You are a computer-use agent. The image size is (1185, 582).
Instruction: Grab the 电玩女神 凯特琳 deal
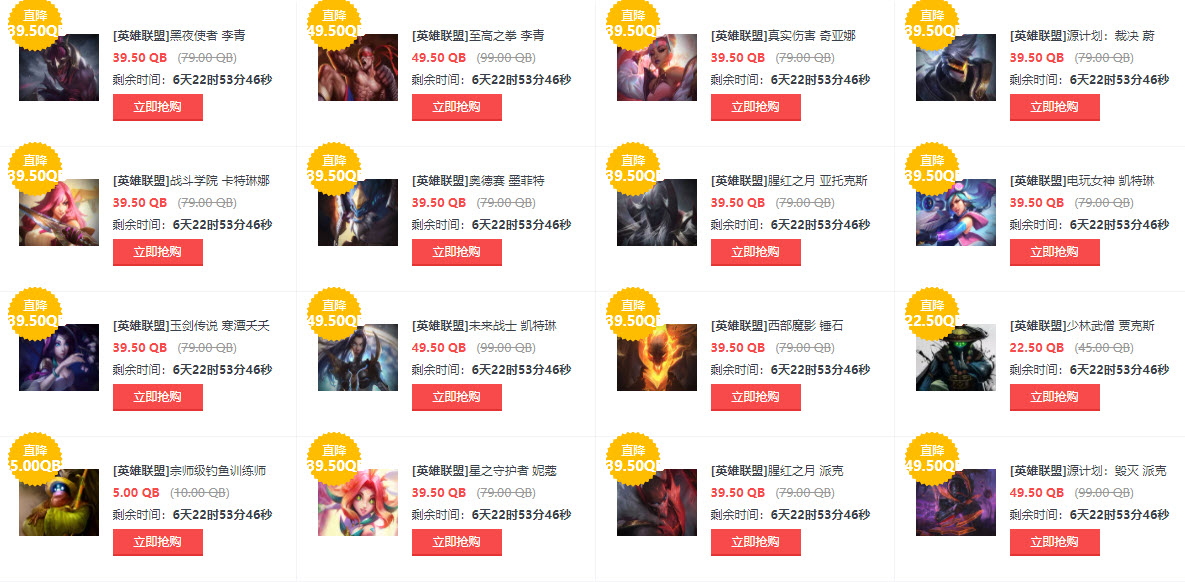coord(1054,252)
